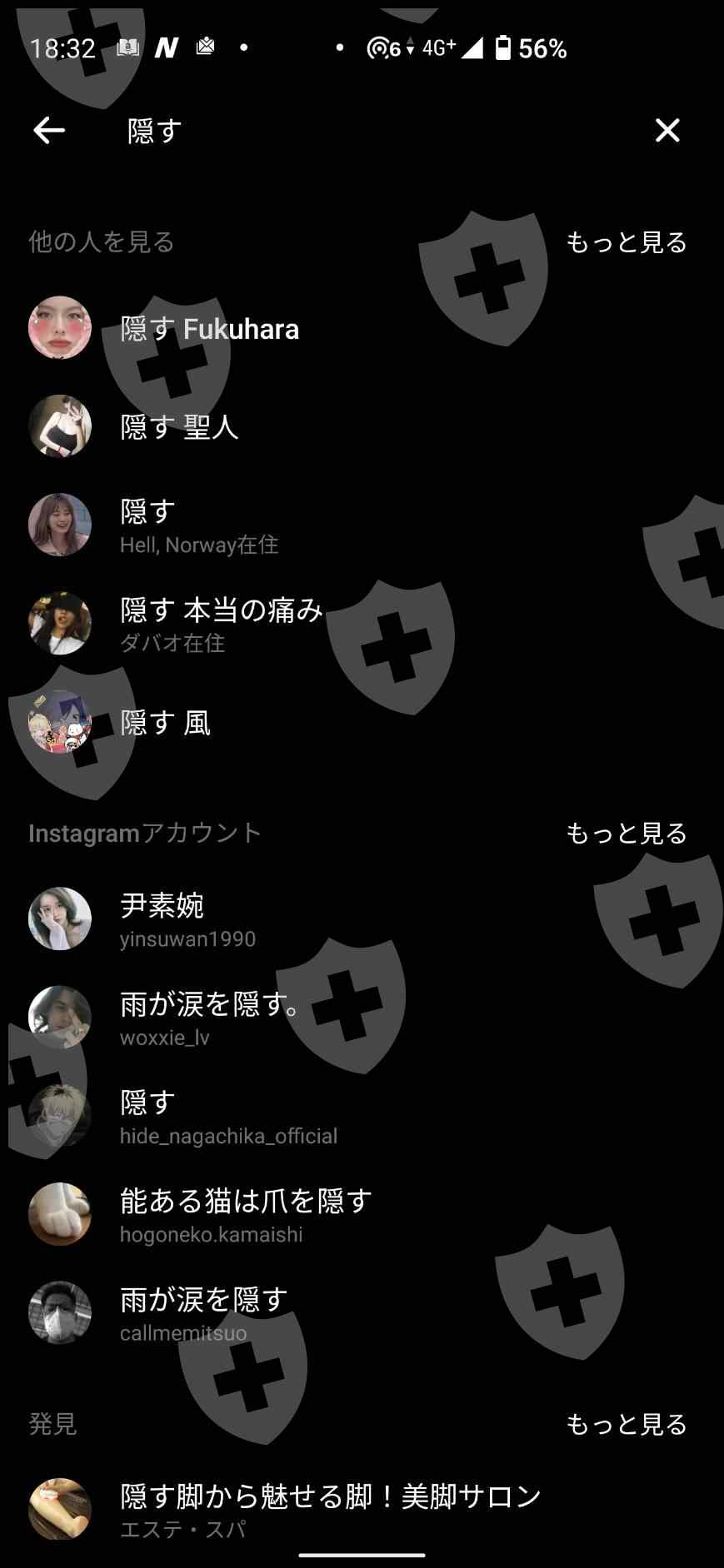See more in 発見 section
The height and width of the screenshot is (1568, 724).
(x=627, y=1424)
